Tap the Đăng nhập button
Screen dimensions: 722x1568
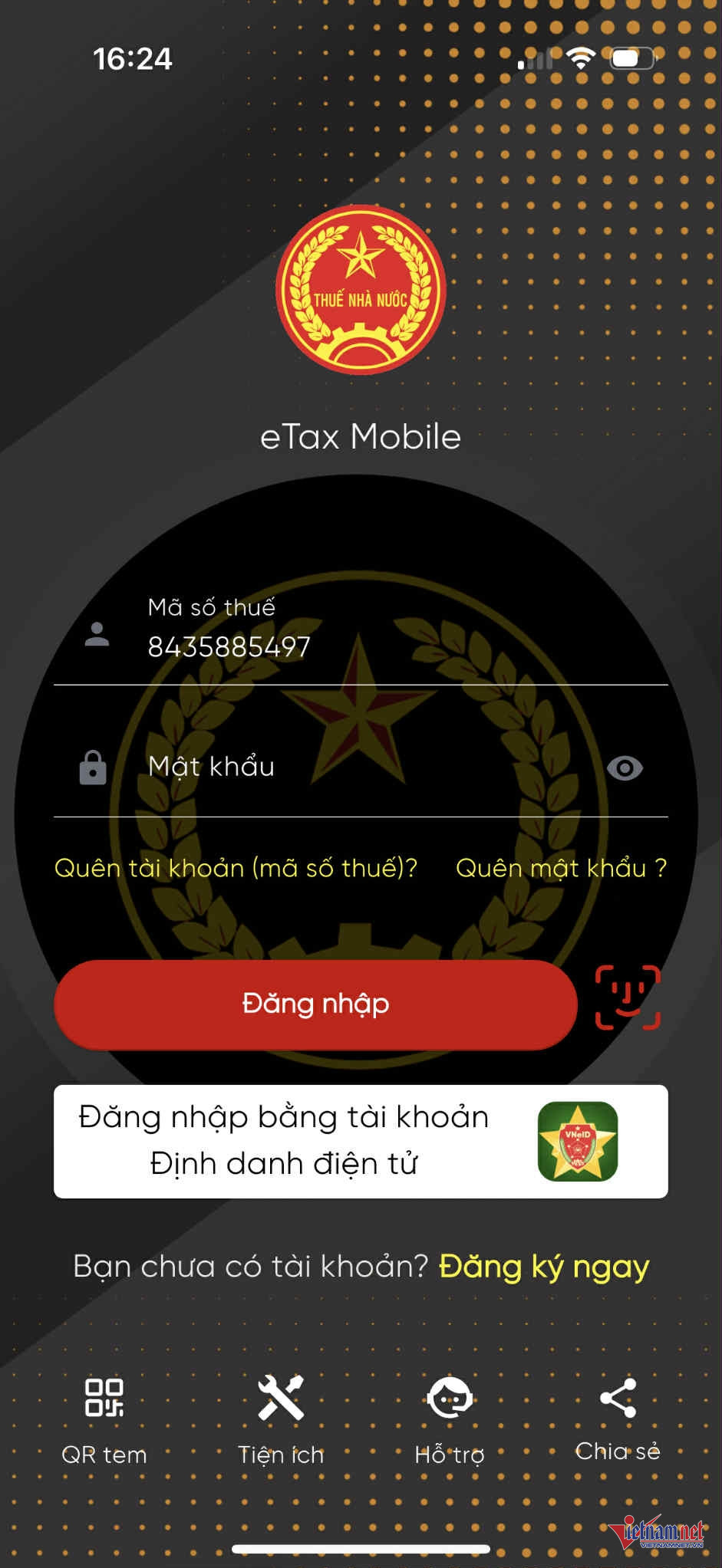(315, 1004)
